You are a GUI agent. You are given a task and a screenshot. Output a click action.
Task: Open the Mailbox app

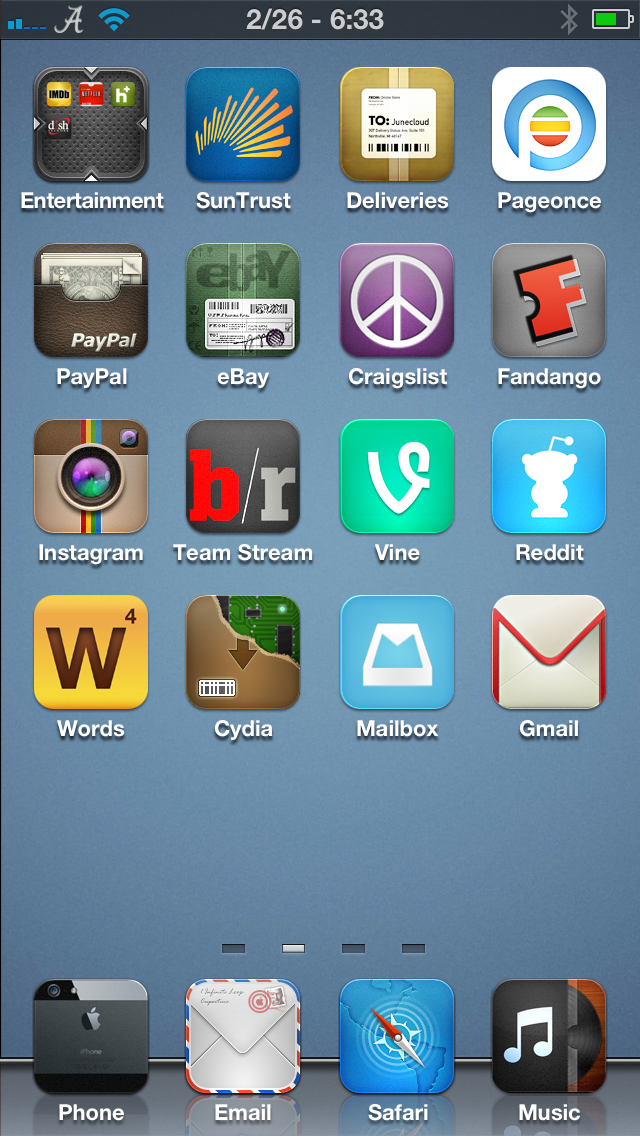396,652
